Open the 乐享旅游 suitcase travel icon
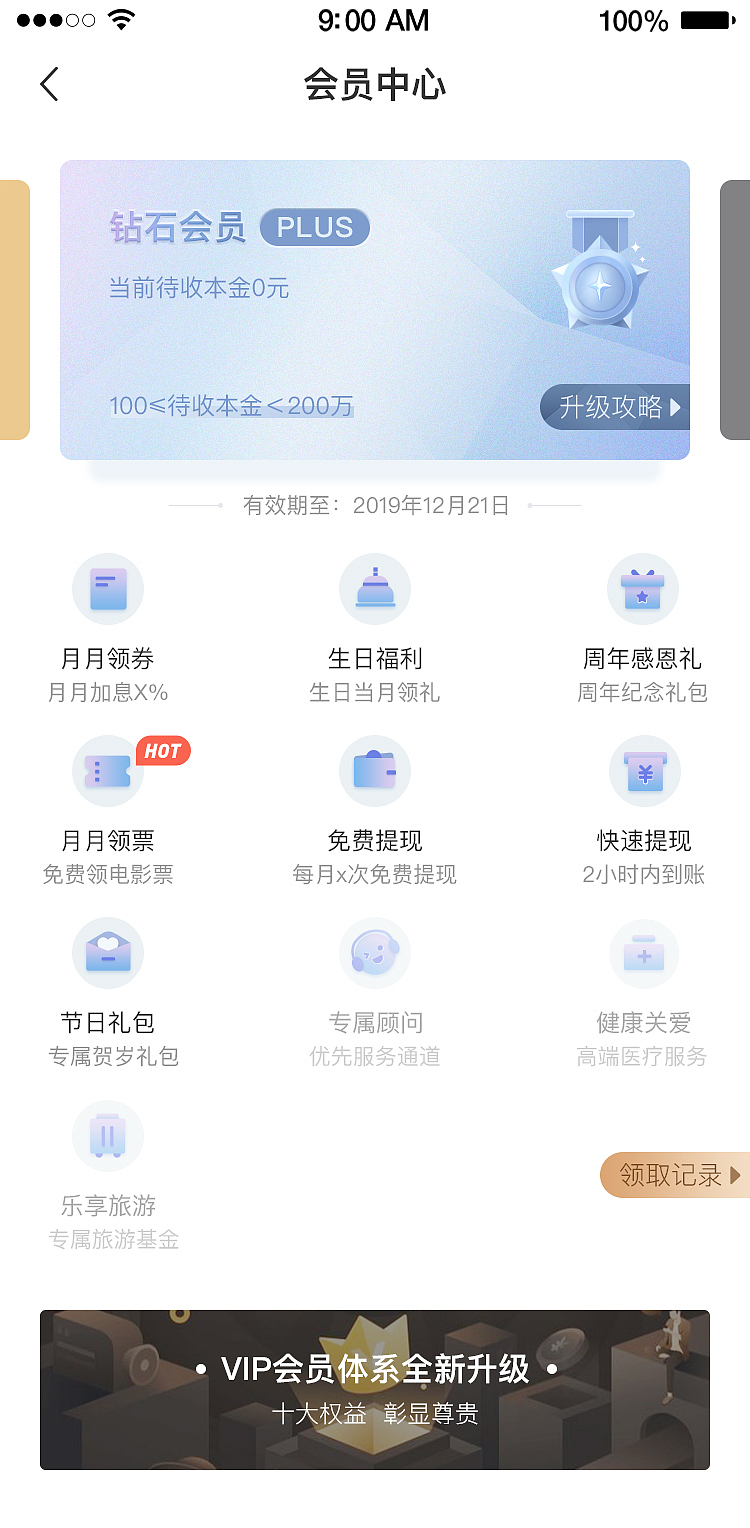 [107, 1135]
